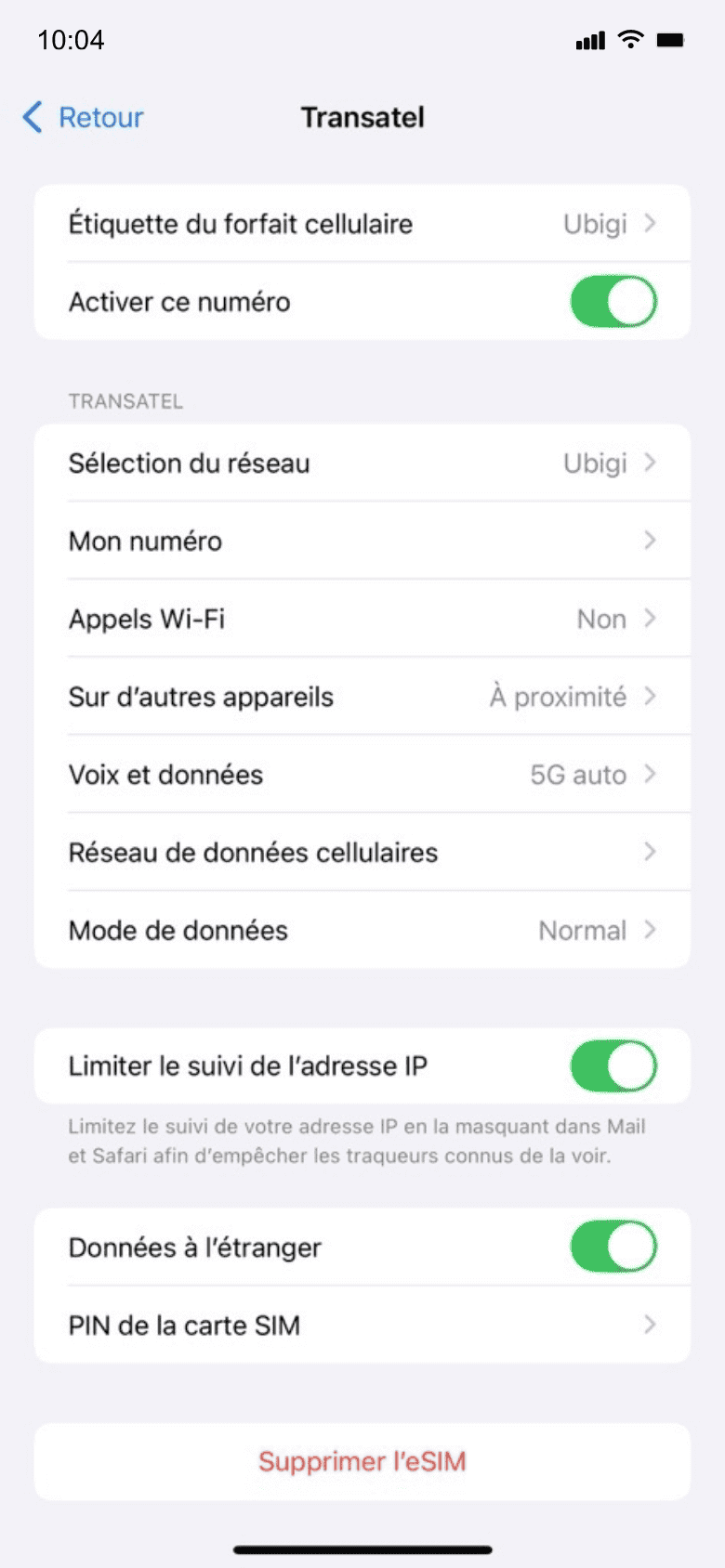Open Mon numéro details
Screen dimensions: 725x1568
click(x=362, y=541)
